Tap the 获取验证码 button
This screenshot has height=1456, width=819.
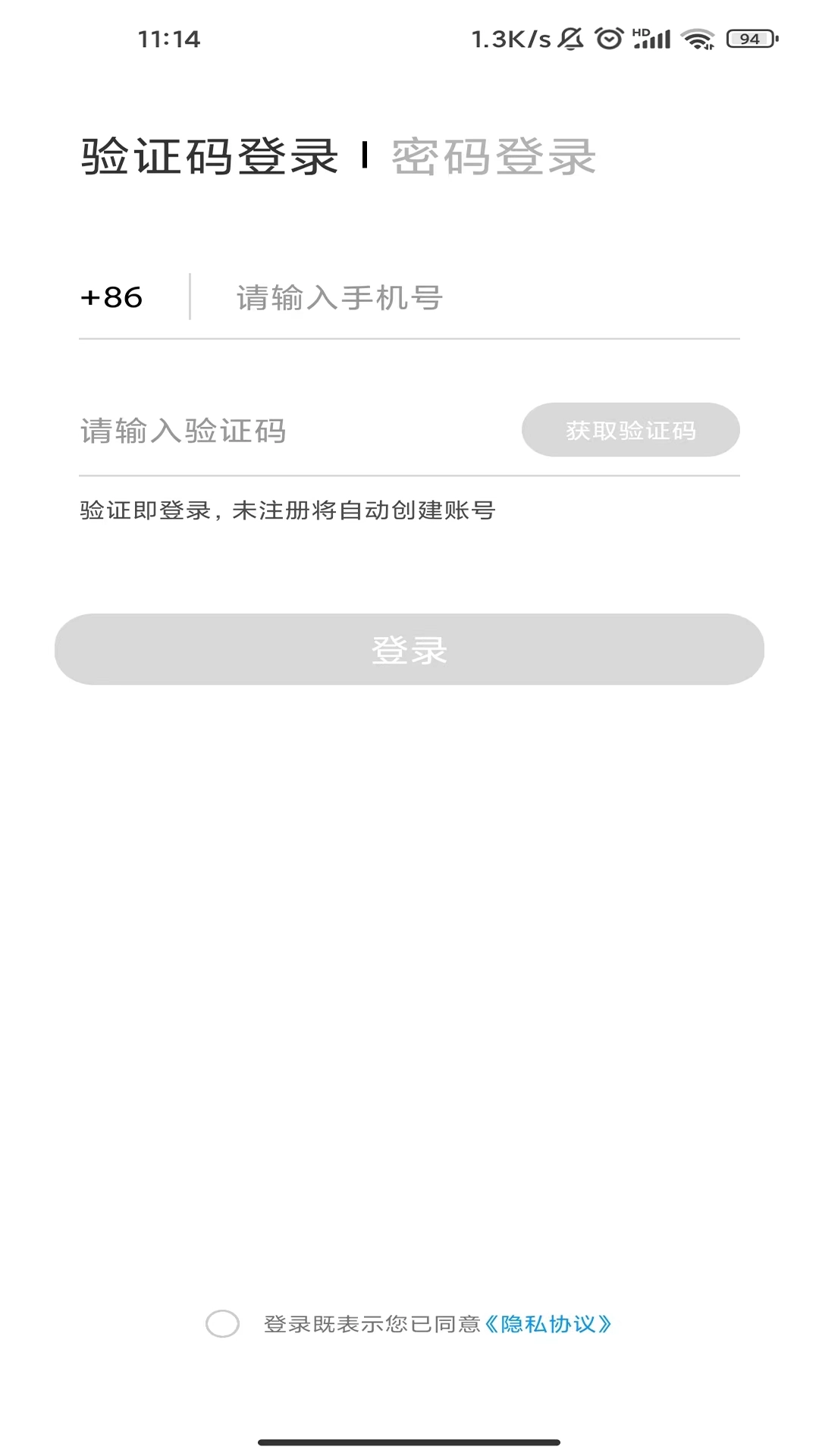[x=631, y=429]
